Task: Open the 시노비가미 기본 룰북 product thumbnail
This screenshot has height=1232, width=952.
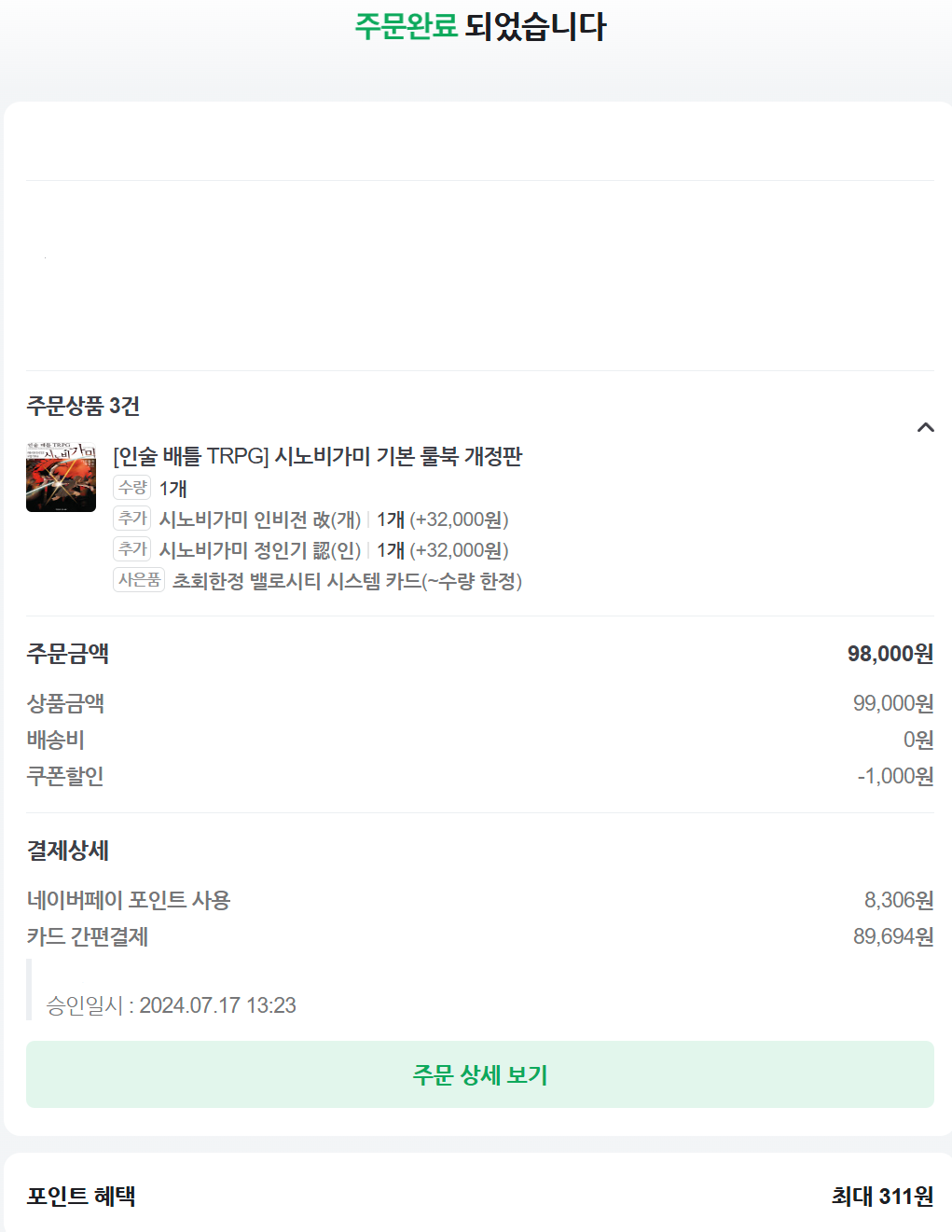Action: point(61,478)
